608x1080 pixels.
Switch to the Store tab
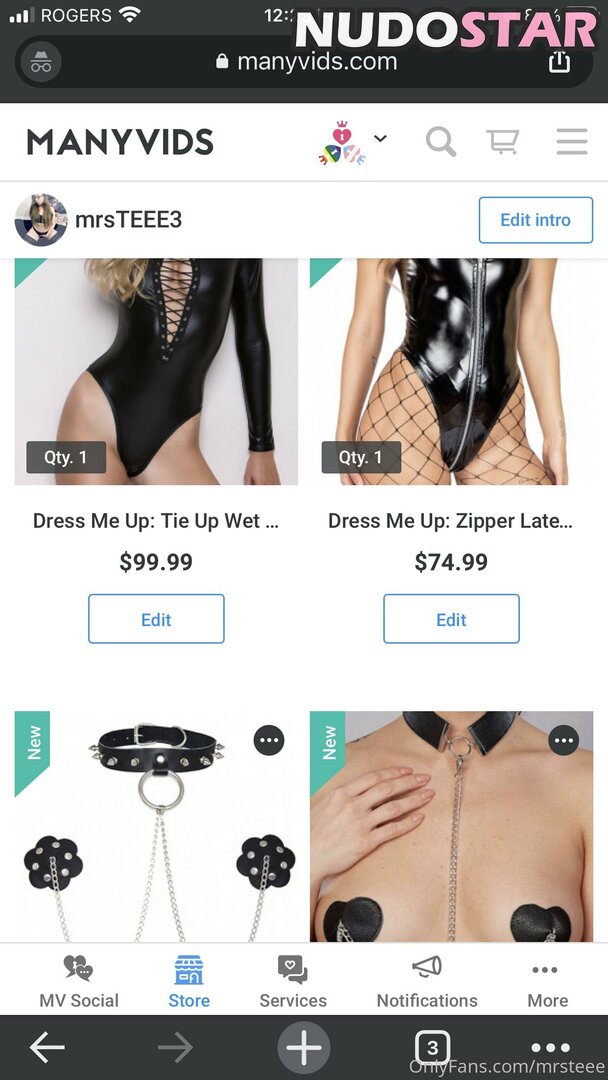[x=189, y=982]
